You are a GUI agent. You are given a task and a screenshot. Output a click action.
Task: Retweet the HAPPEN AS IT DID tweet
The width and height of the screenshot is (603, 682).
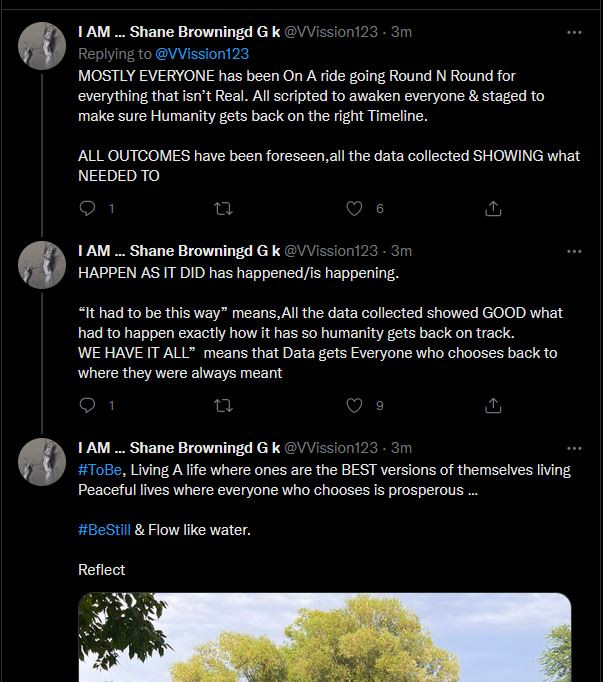pyautogui.click(x=224, y=405)
